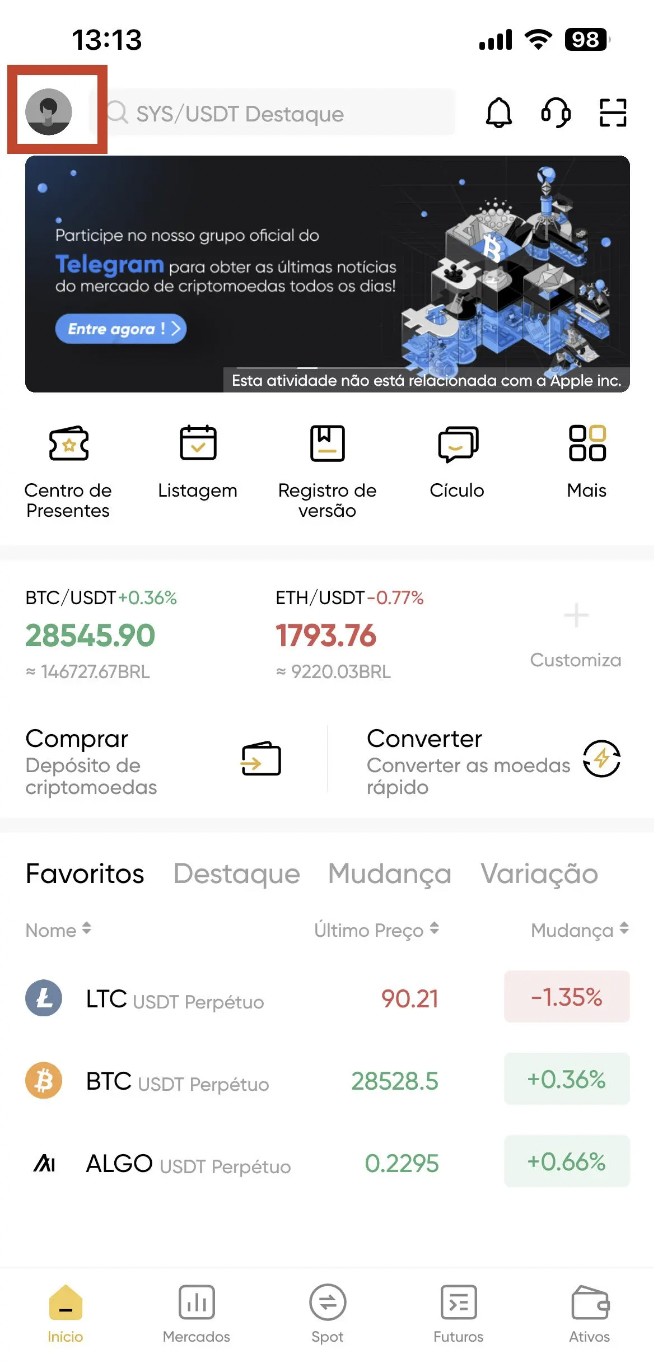Go to the Ativos tab

tap(590, 1314)
